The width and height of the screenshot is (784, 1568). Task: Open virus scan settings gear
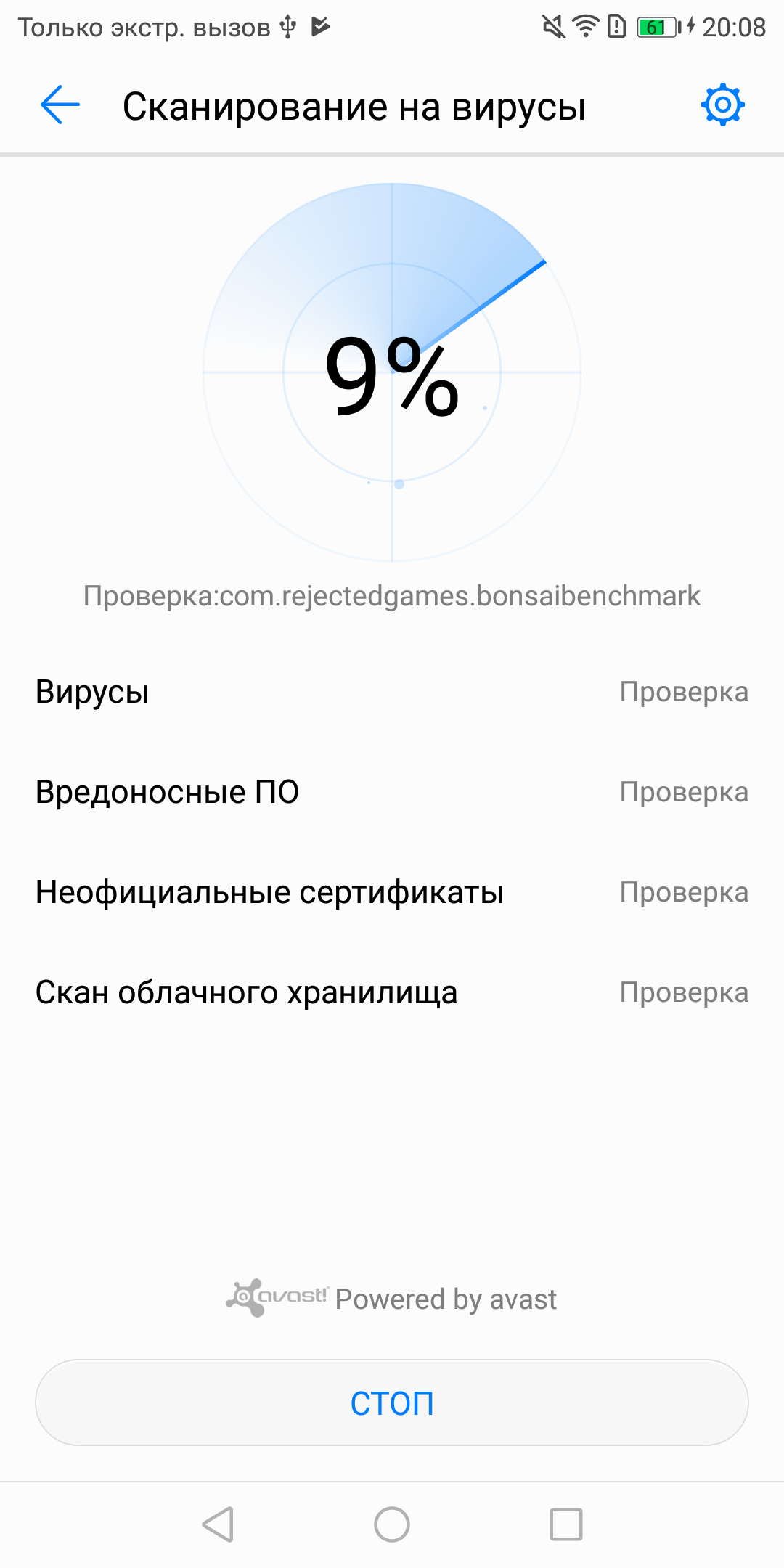(x=722, y=105)
